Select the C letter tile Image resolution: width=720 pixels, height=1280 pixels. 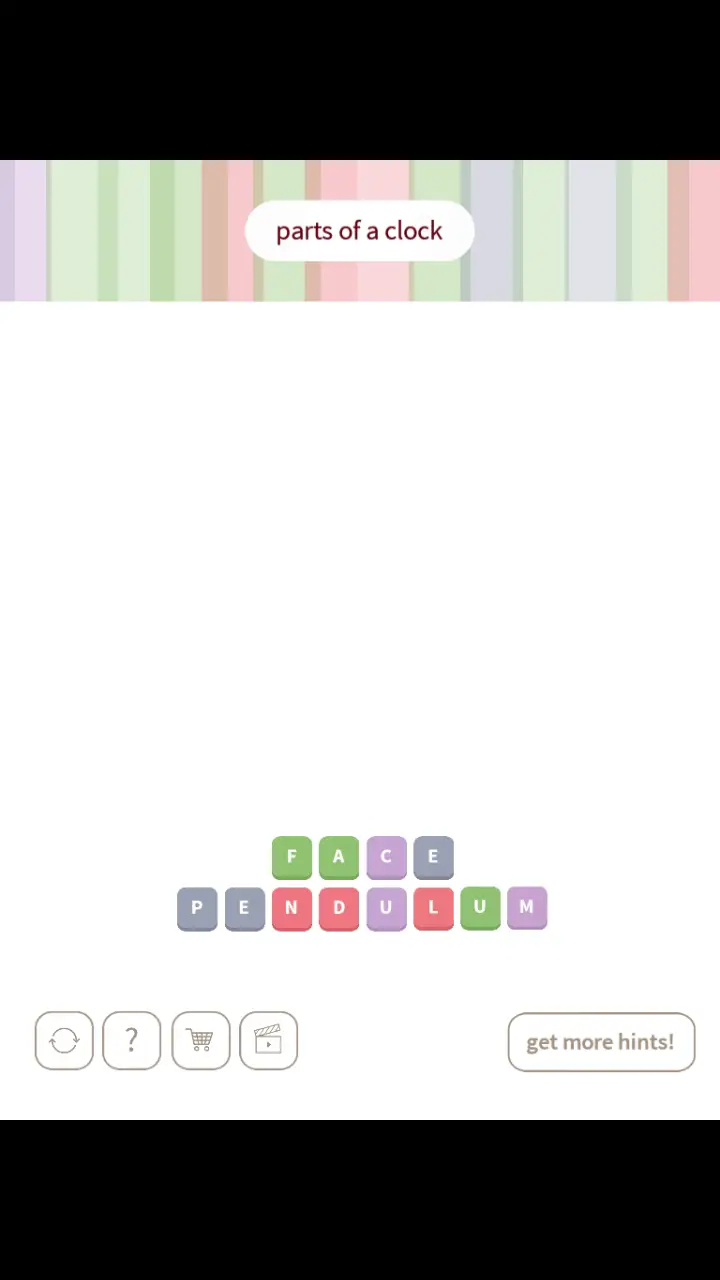(x=386, y=858)
